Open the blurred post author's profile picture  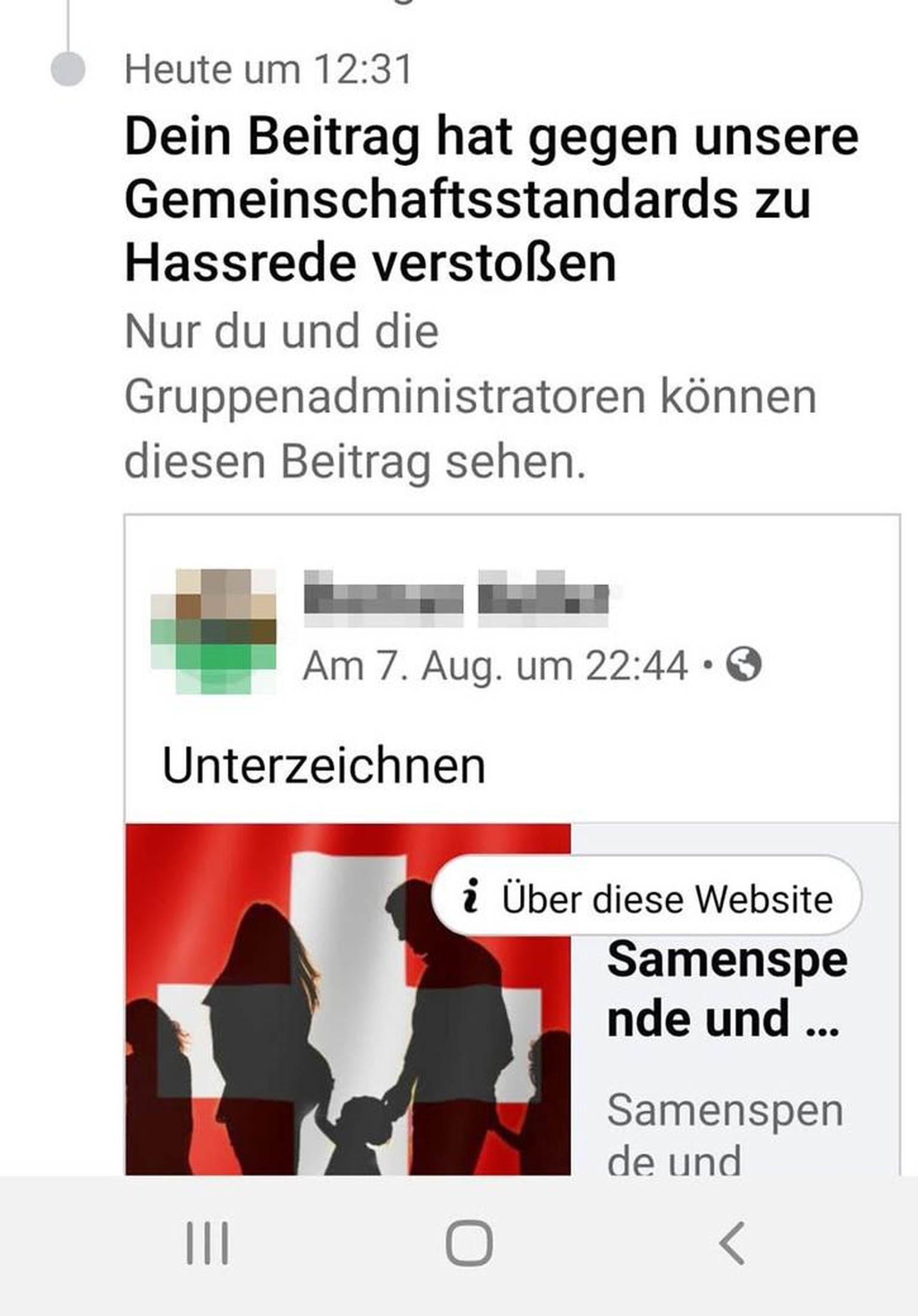point(214,631)
